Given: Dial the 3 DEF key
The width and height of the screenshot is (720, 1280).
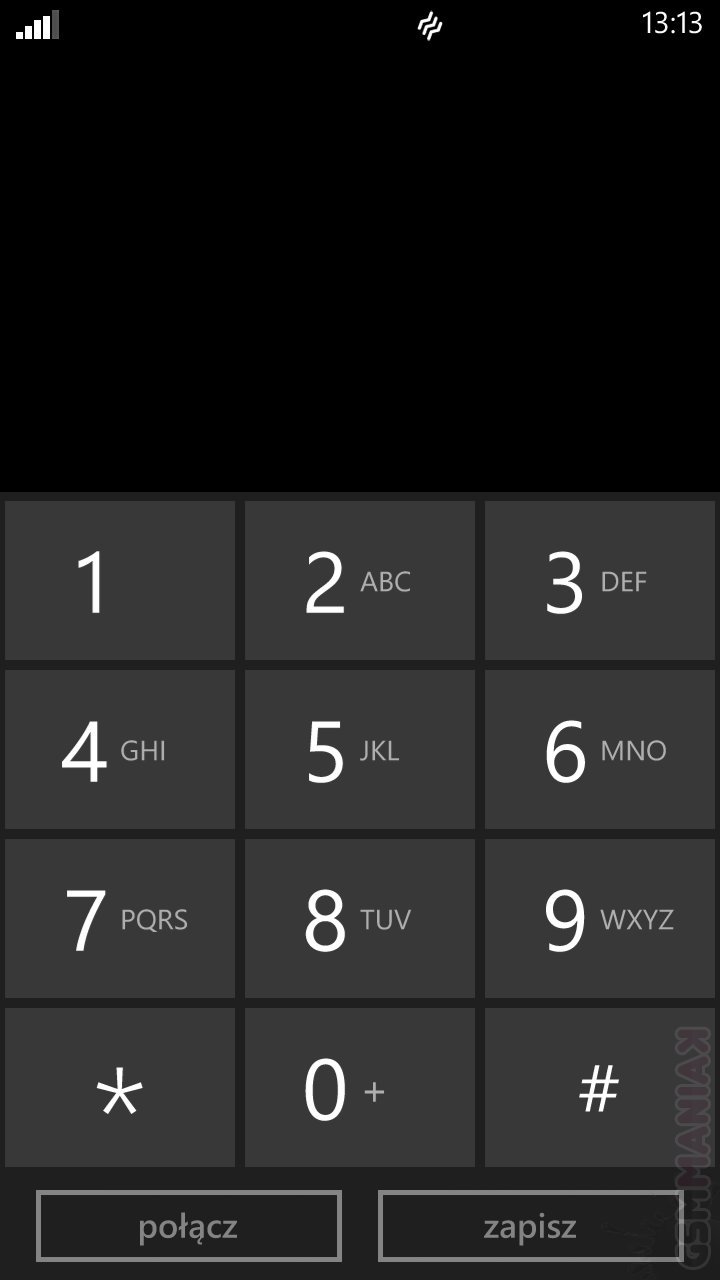Looking at the screenshot, I should (x=600, y=580).
